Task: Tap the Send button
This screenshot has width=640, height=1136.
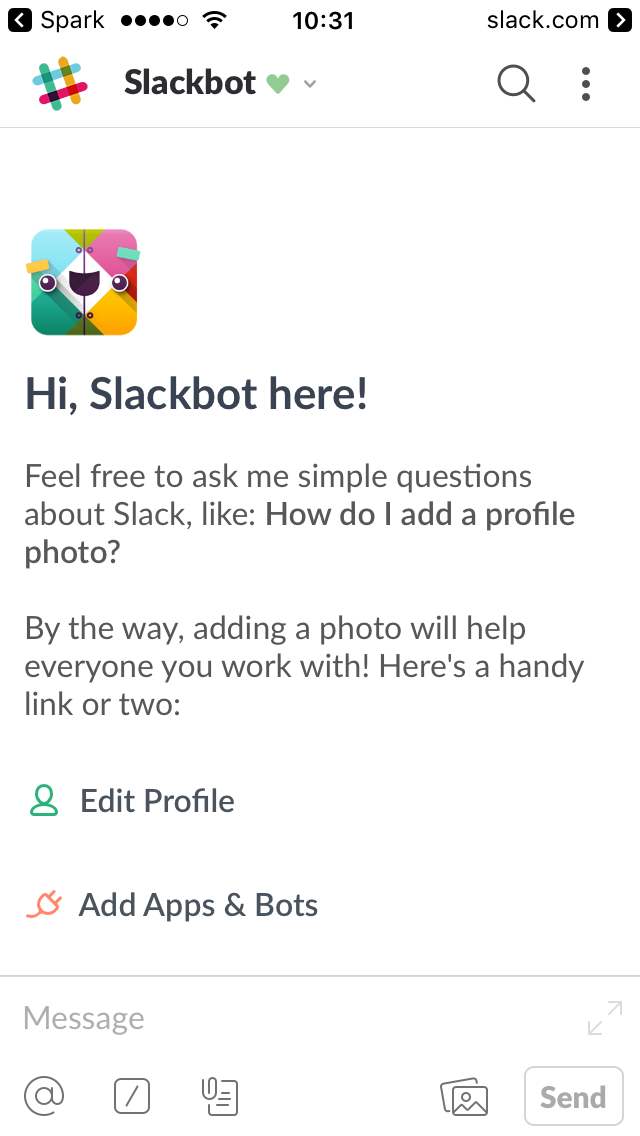Action: 573,1097
